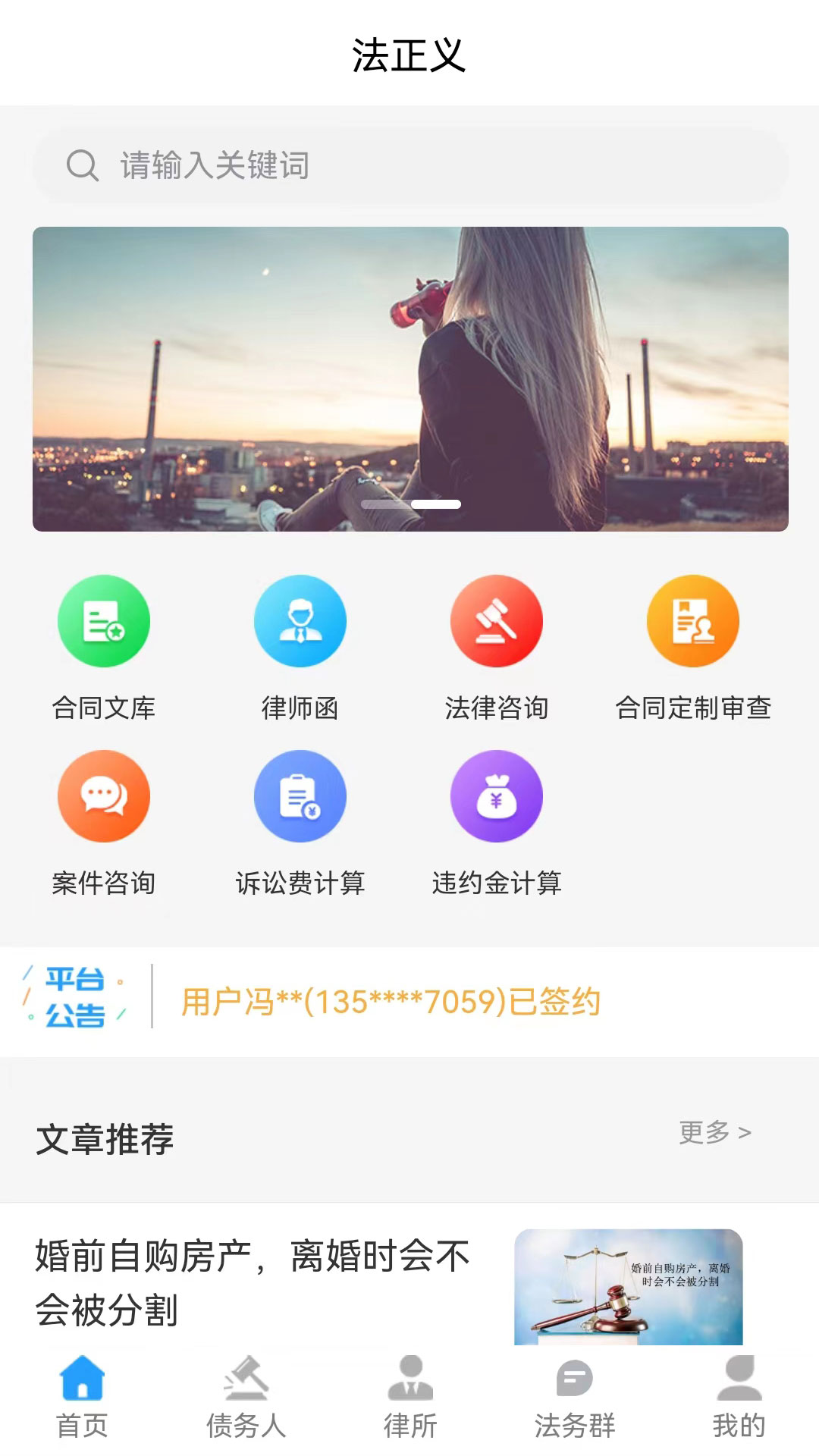Open the sunset banner image
Screen dimensions: 819x1456
[x=409, y=378]
